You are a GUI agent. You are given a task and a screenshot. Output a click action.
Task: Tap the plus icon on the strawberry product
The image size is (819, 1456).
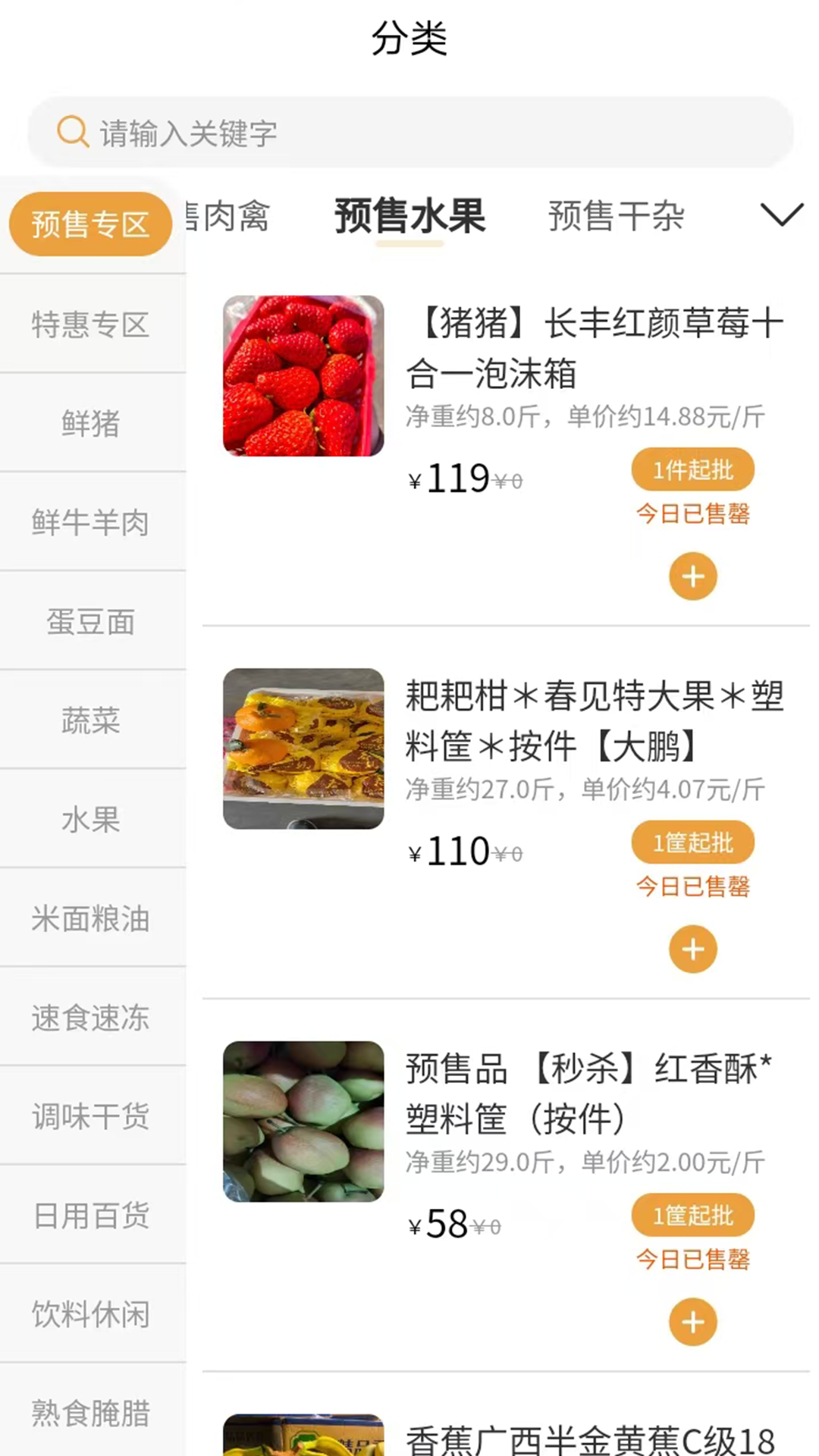point(692,576)
